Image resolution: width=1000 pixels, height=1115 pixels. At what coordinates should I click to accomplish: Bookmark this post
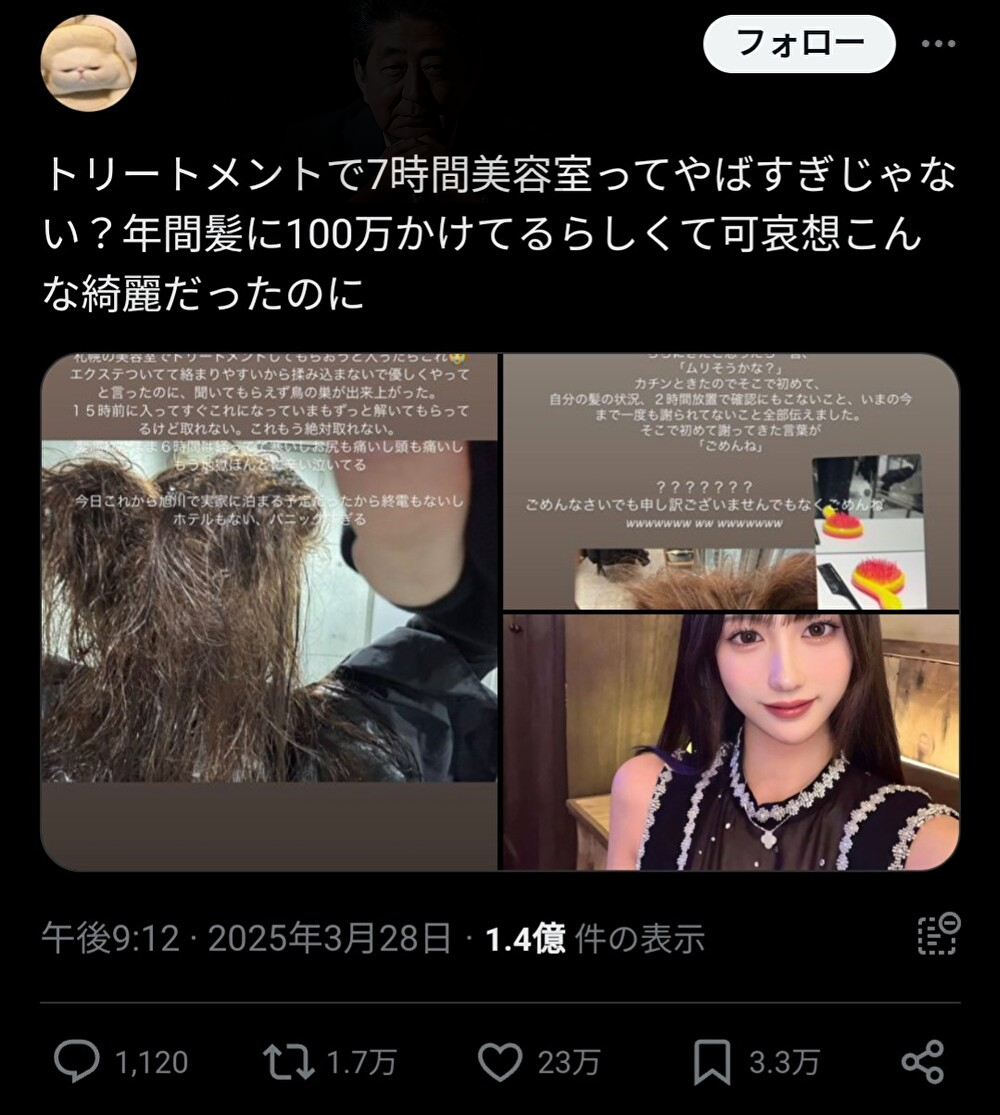[711, 1061]
